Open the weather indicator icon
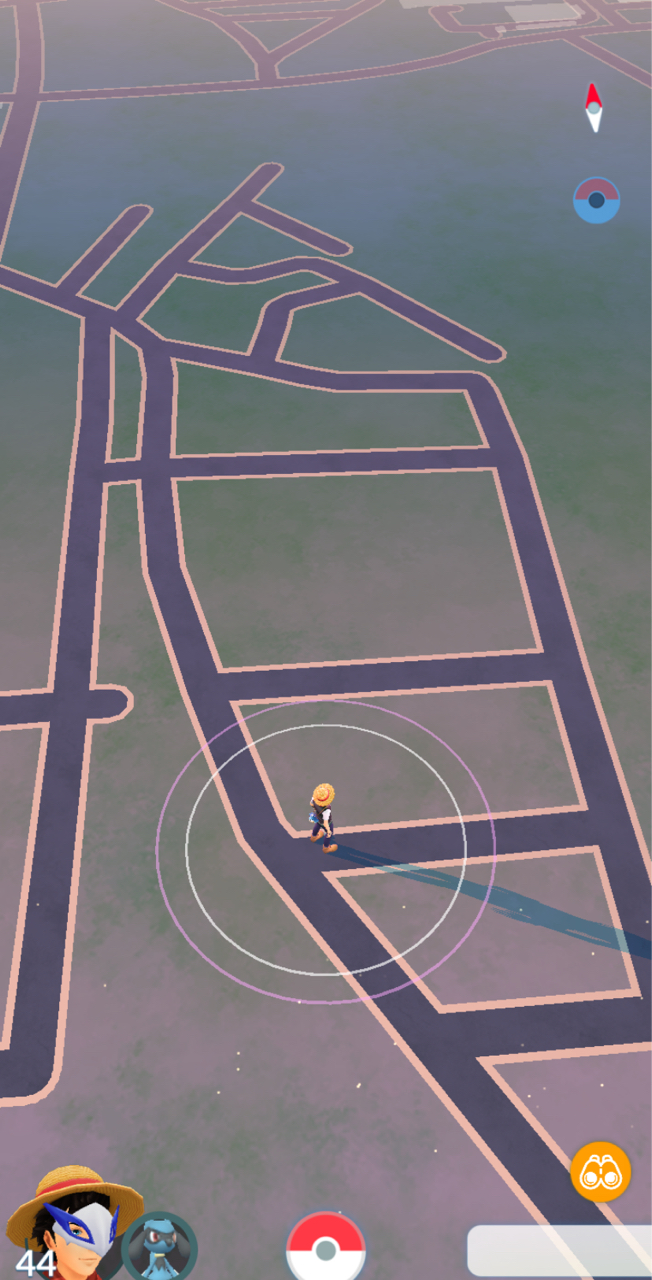 pyautogui.click(x=596, y=200)
